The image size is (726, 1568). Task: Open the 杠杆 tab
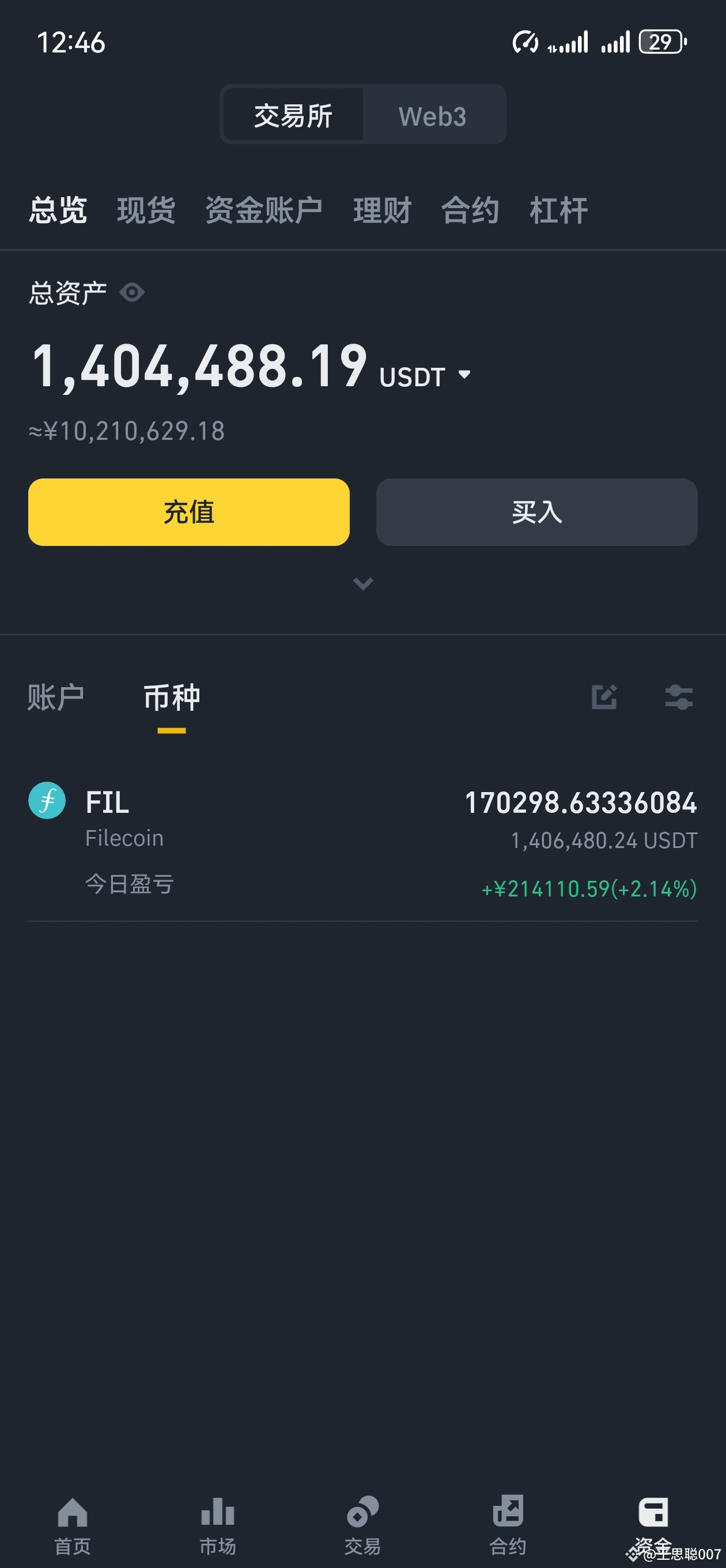click(x=559, y=210)
